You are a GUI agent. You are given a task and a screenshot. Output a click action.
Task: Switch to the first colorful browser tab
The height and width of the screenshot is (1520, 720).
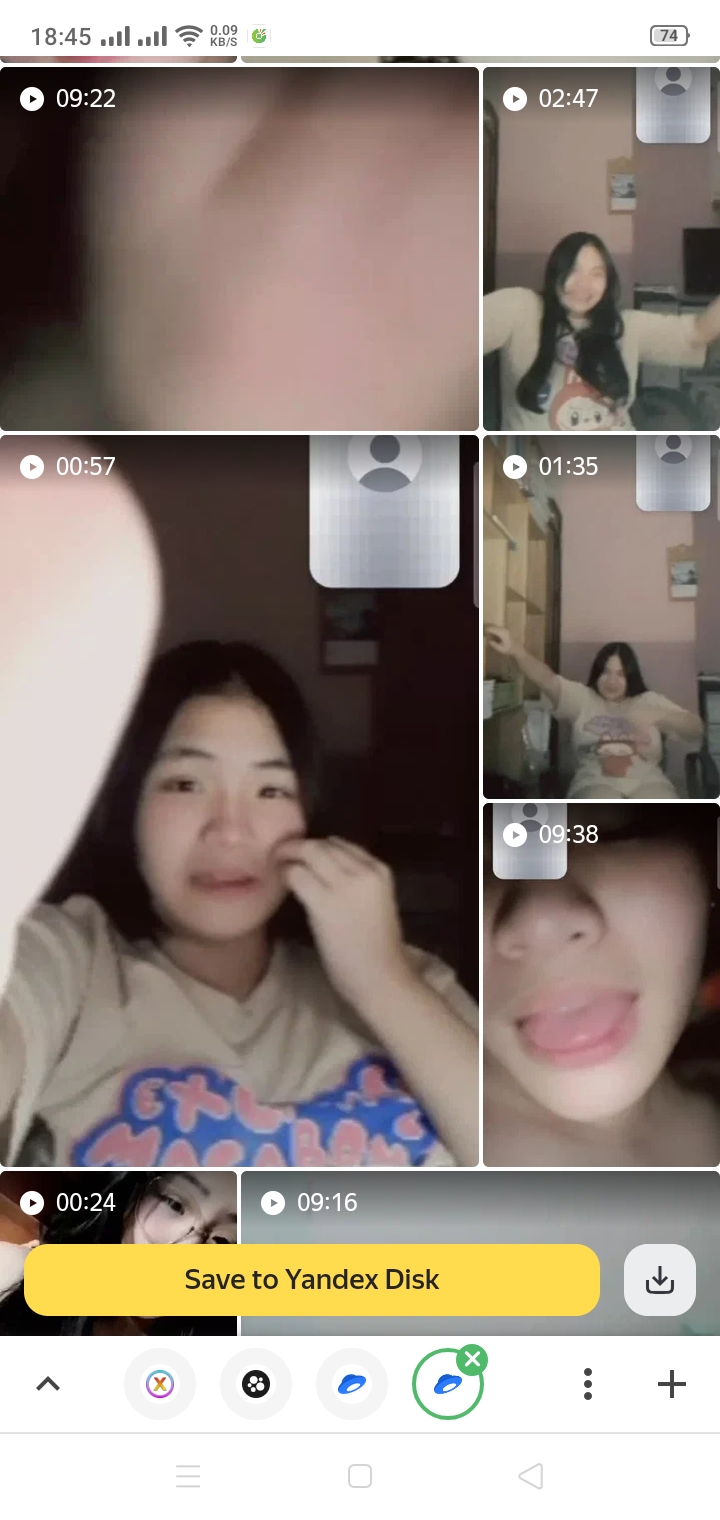160,1384
